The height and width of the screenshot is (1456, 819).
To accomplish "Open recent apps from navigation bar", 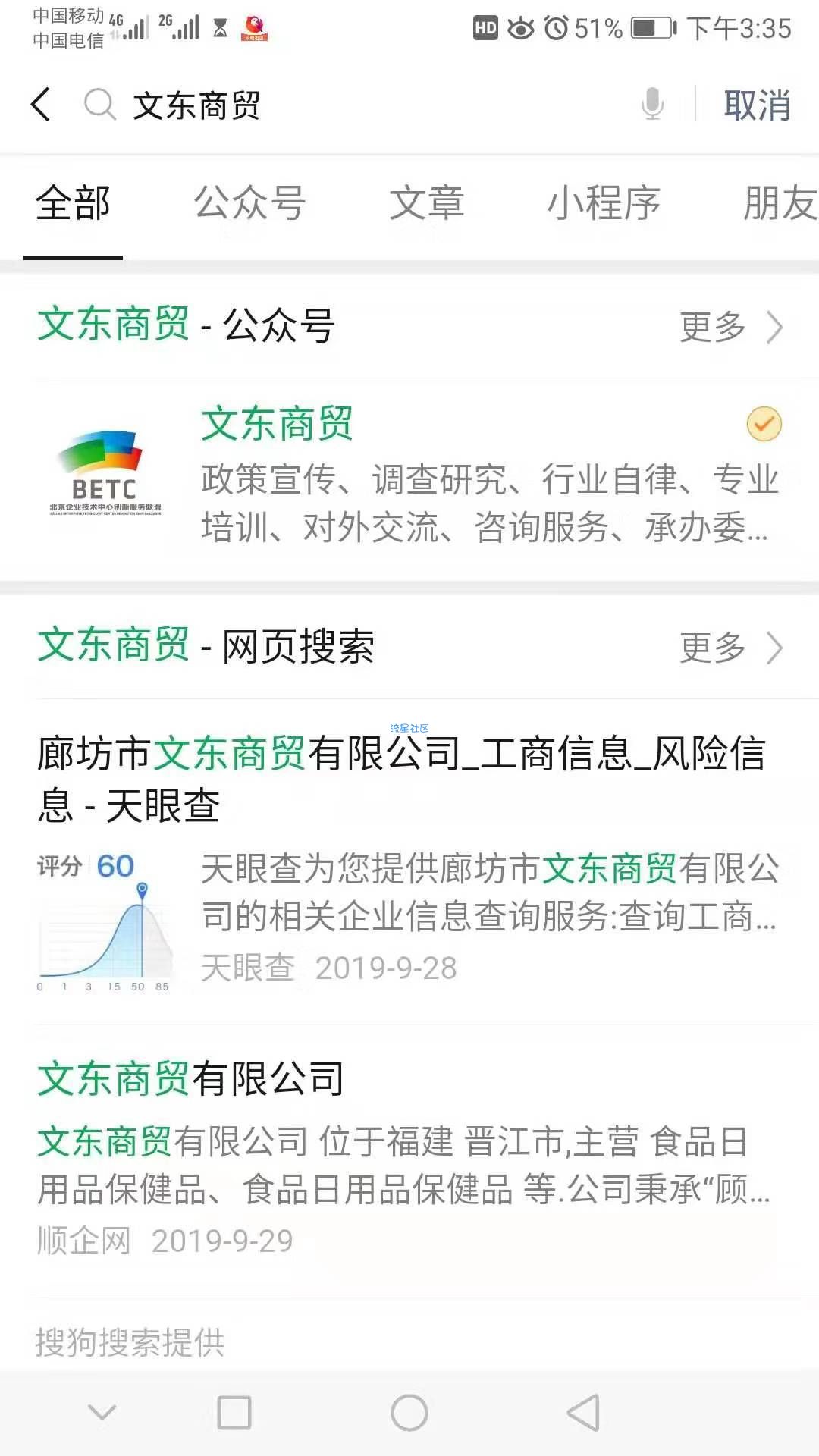I will [x=234, y=1413].
